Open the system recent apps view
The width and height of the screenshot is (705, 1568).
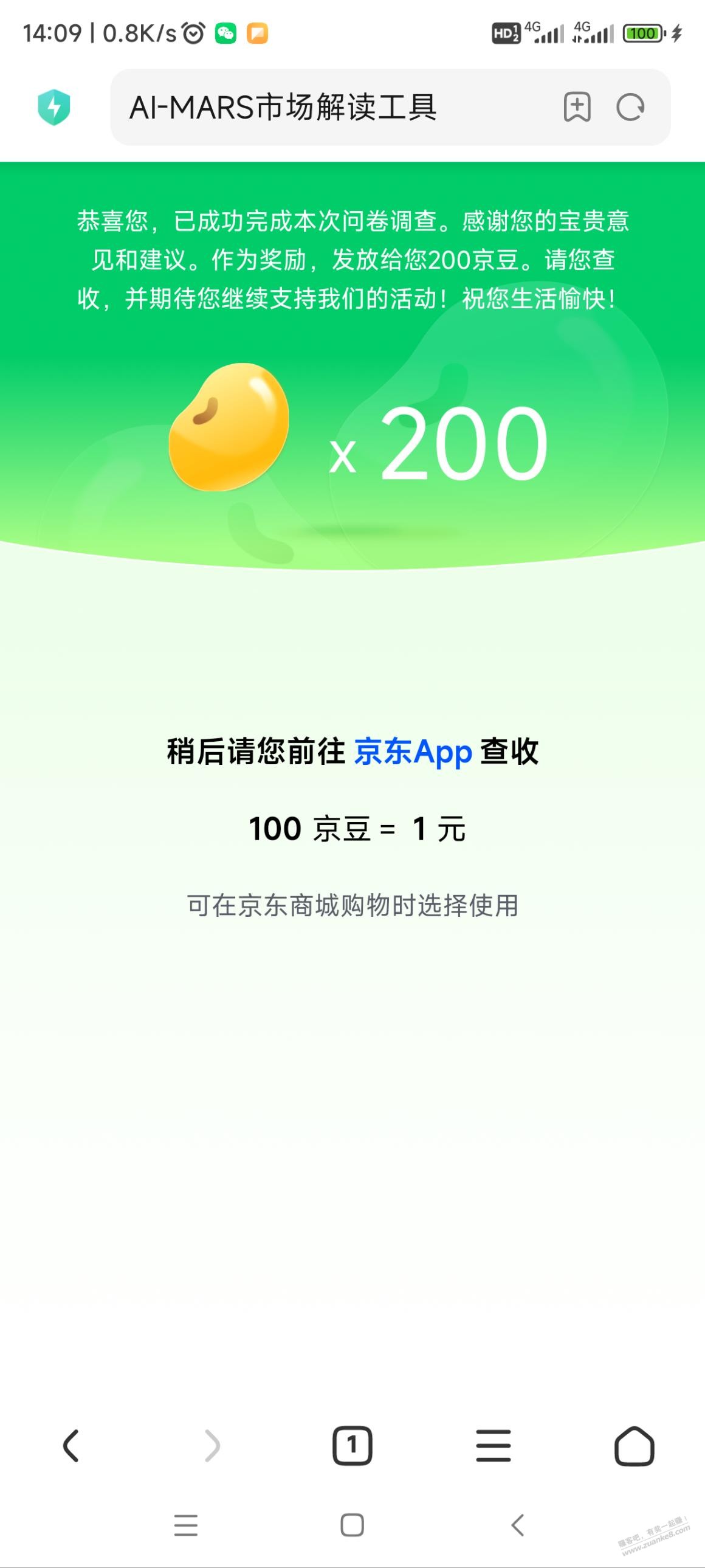coord(185,1525)
